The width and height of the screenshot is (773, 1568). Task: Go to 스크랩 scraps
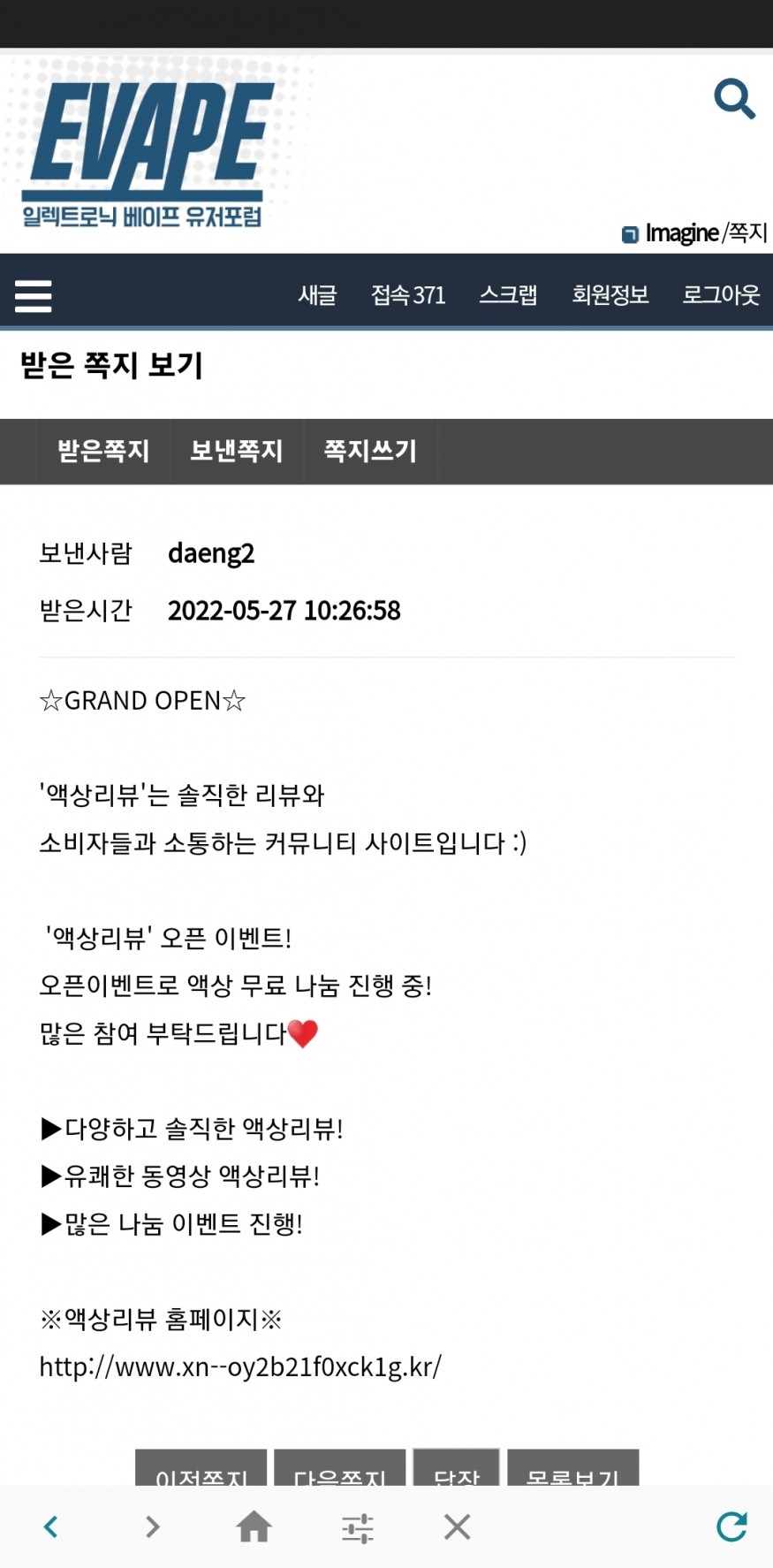point(508,294)
